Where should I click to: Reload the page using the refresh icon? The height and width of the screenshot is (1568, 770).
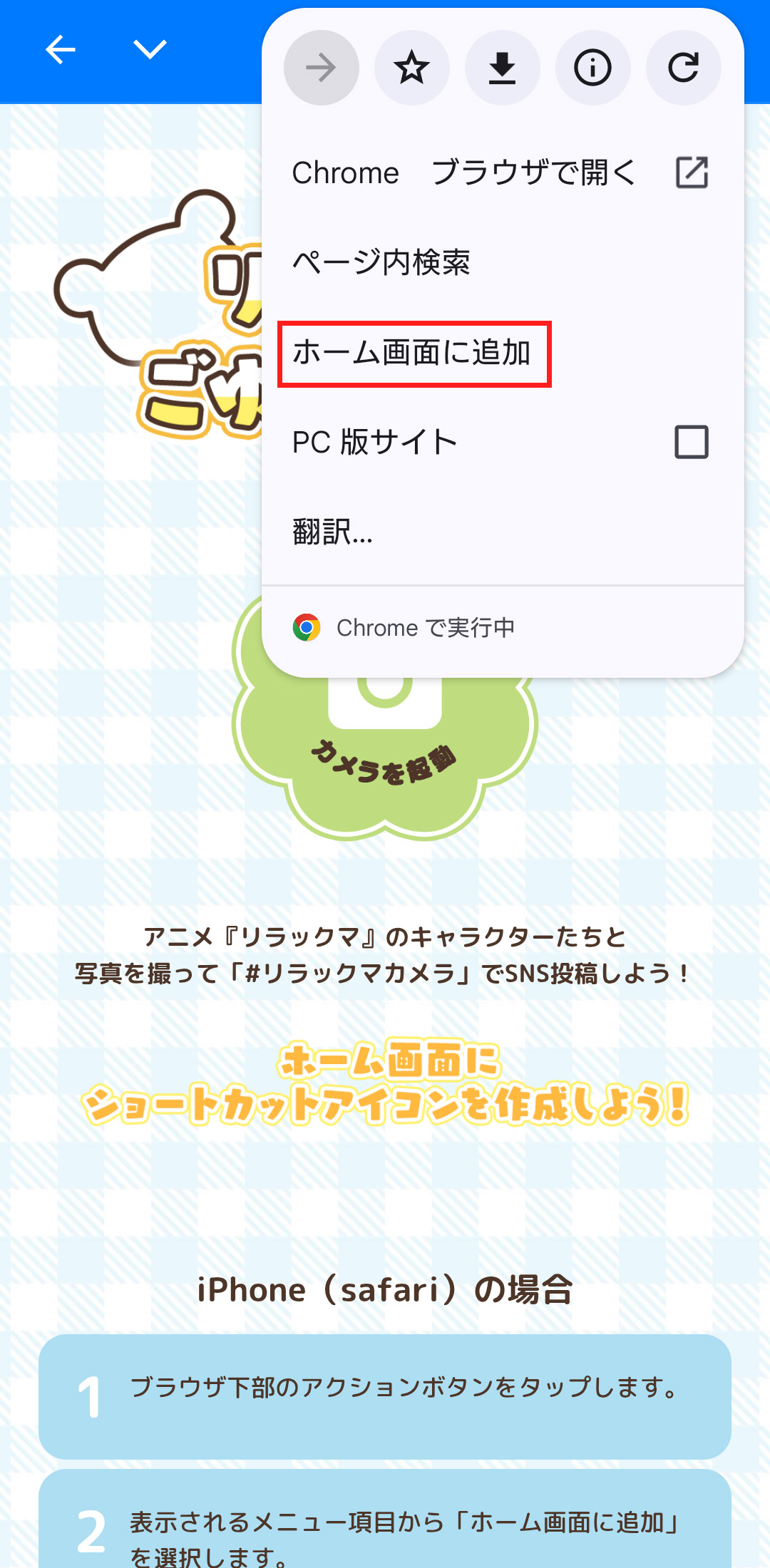coord(682,68)
